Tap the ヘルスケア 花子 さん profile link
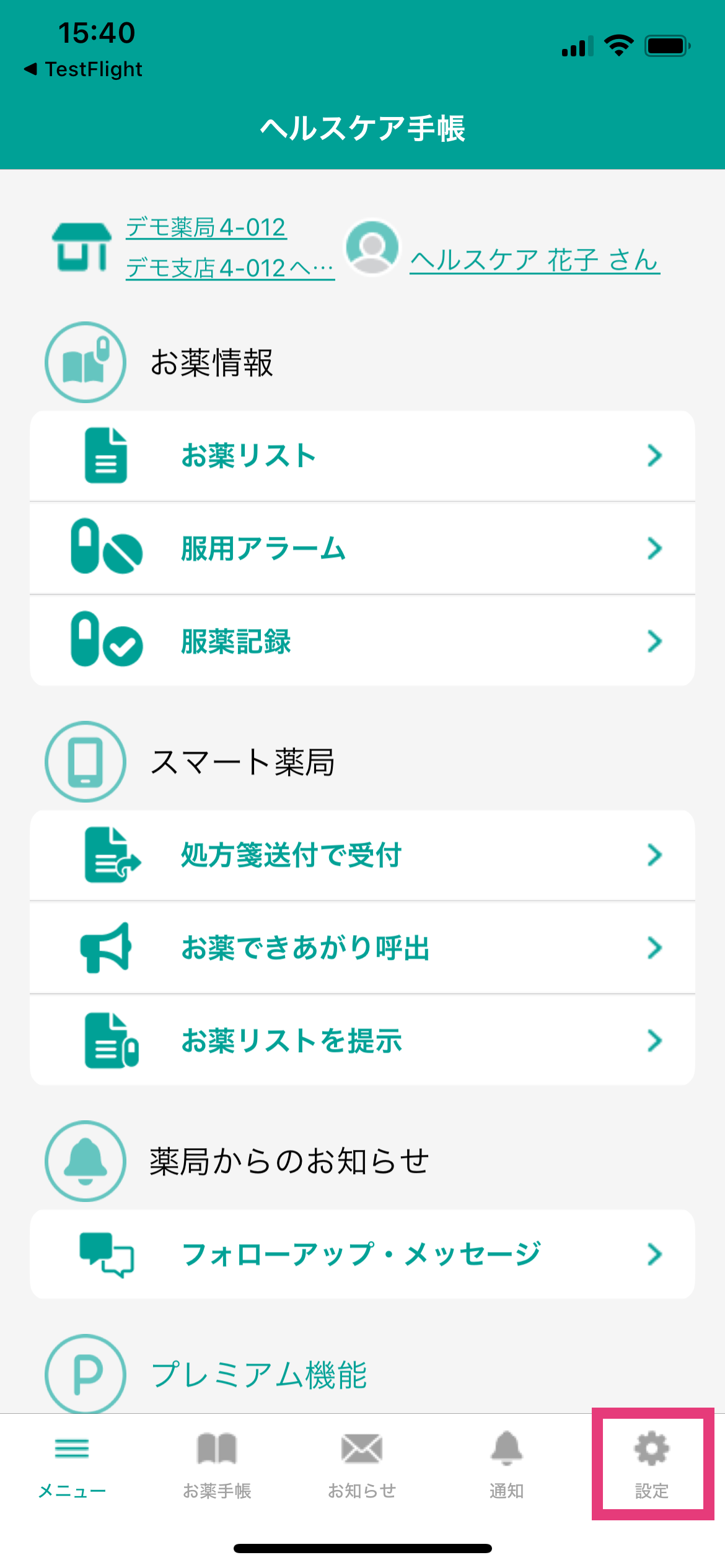The width and height of the screenshot is (725, 1568). 535,261
